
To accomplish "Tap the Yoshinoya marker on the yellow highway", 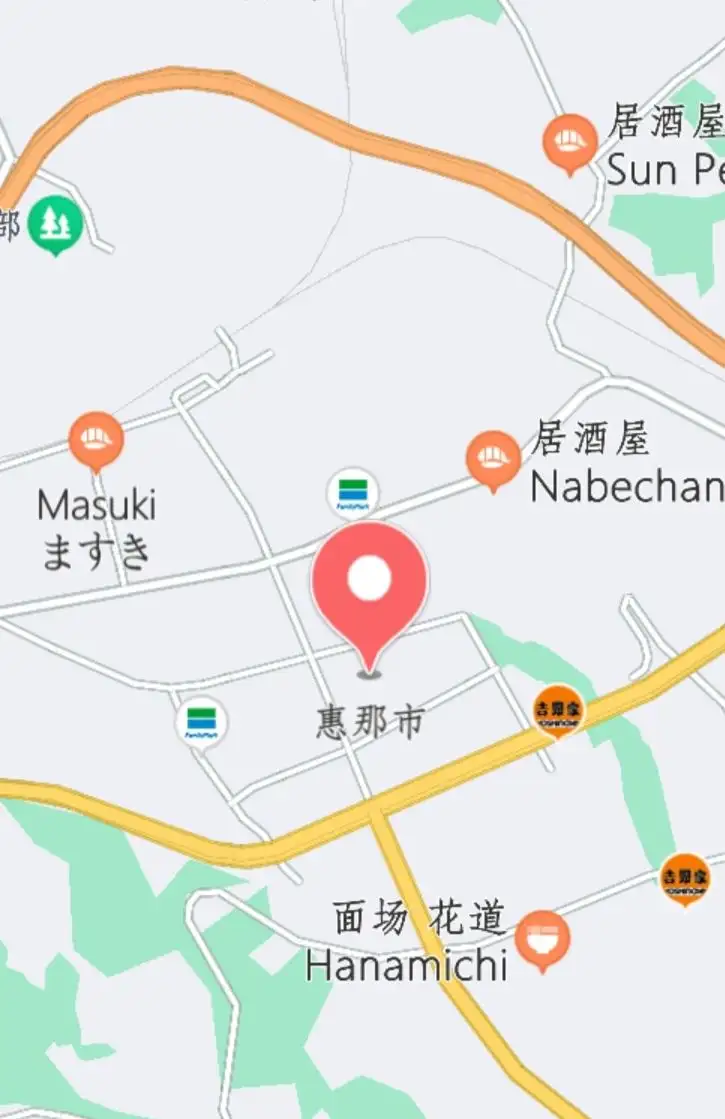I will [558, 709].
